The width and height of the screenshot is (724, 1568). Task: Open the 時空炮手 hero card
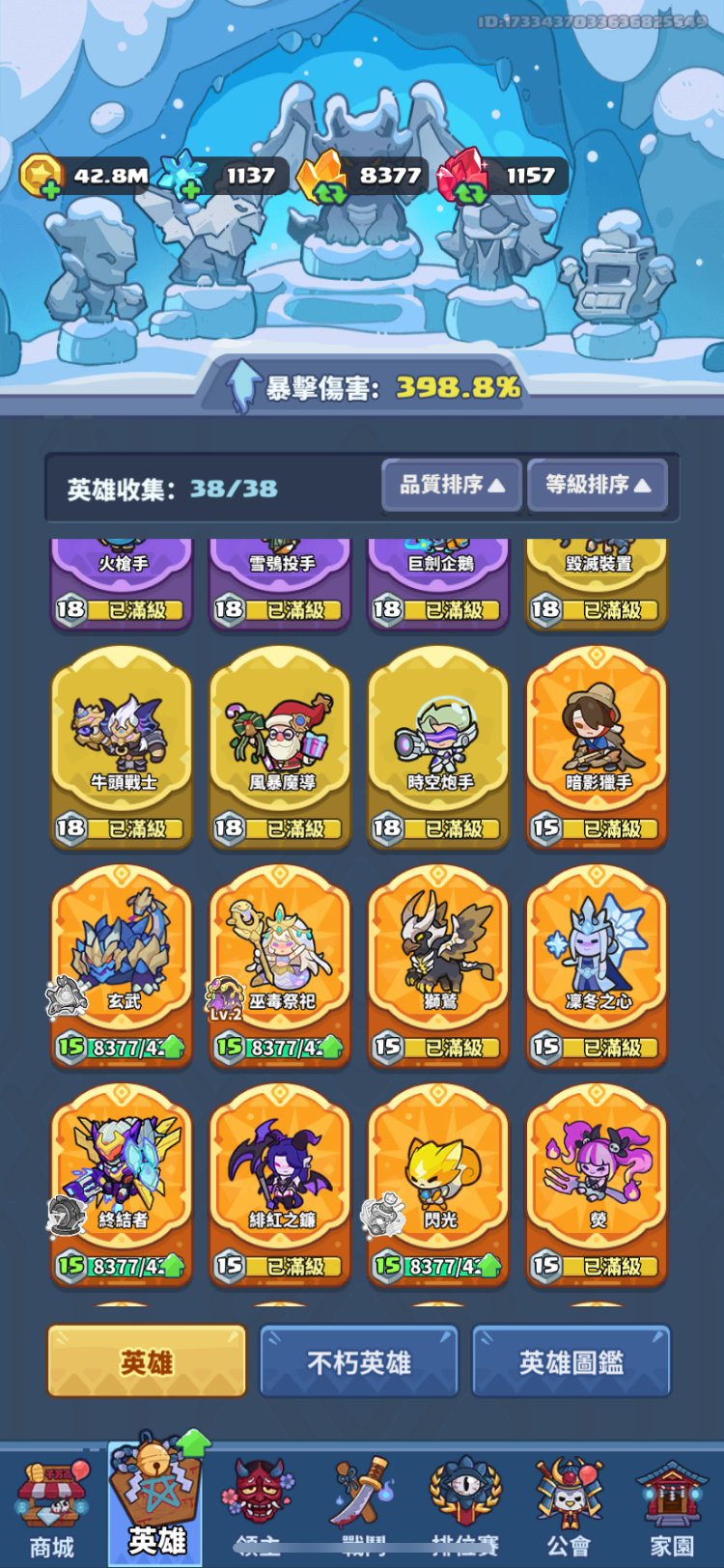click(438, 745)
